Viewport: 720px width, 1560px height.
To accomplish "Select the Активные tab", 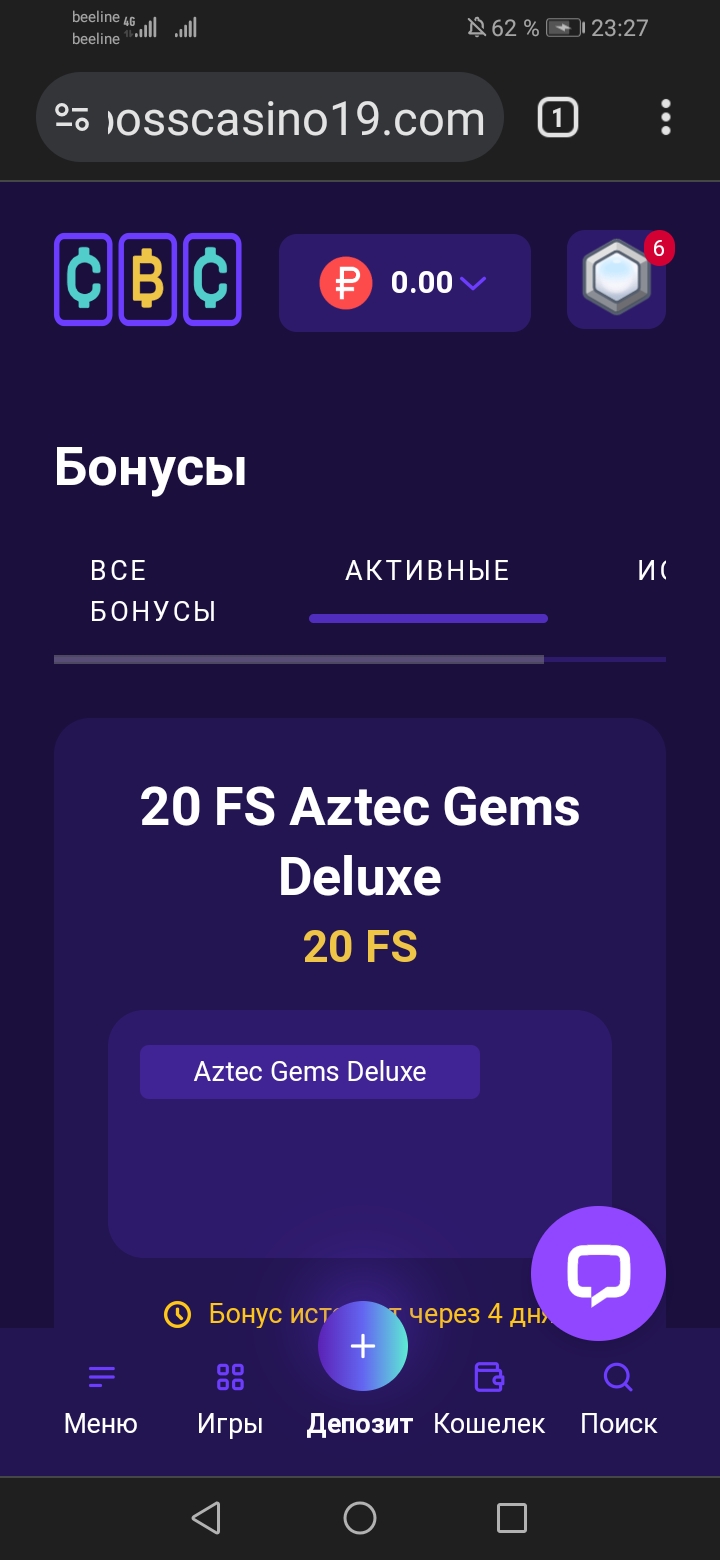I will point(427,571).
